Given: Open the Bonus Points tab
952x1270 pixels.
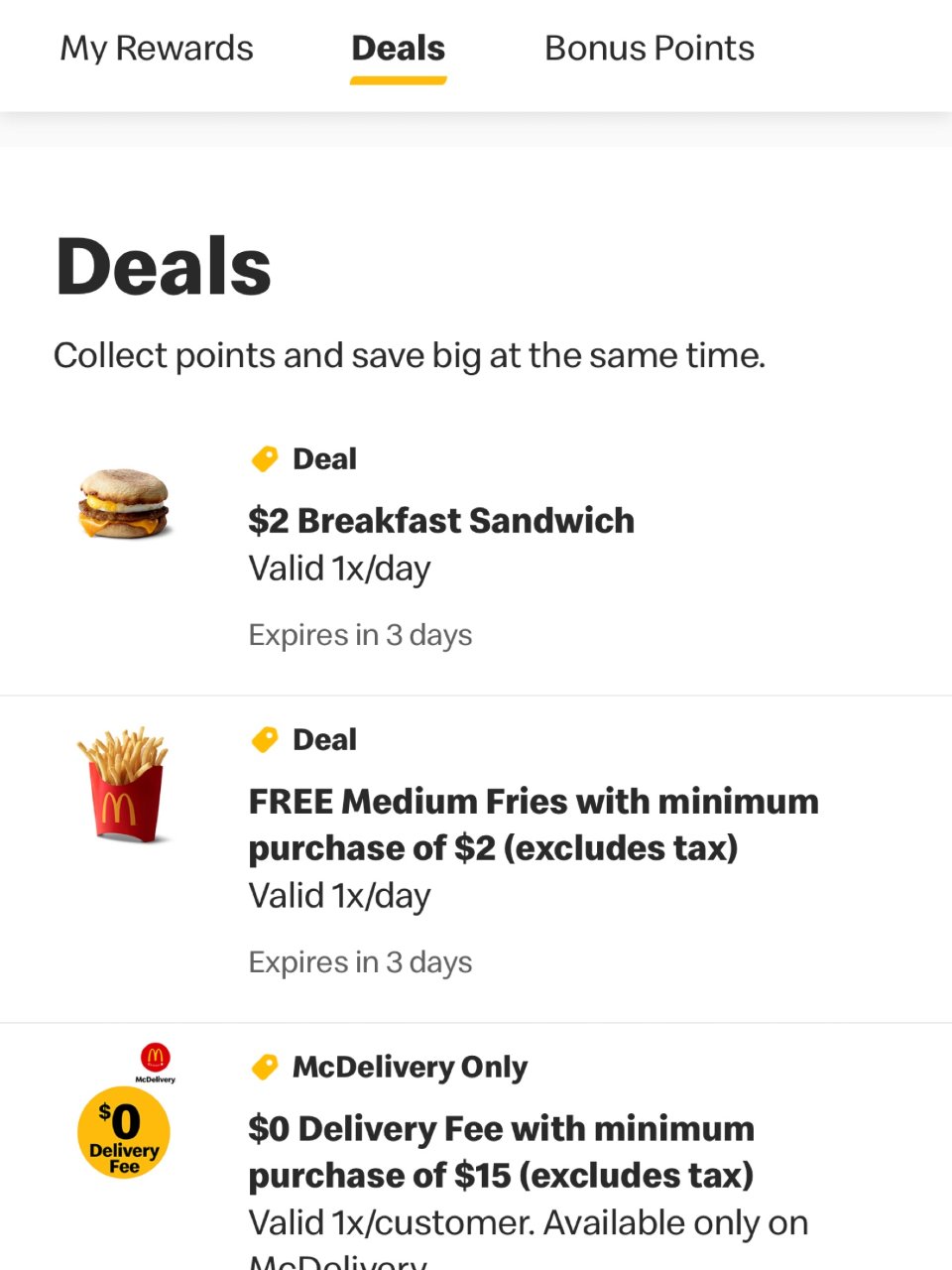Looking at the screenshot, I should coord(649,48).
